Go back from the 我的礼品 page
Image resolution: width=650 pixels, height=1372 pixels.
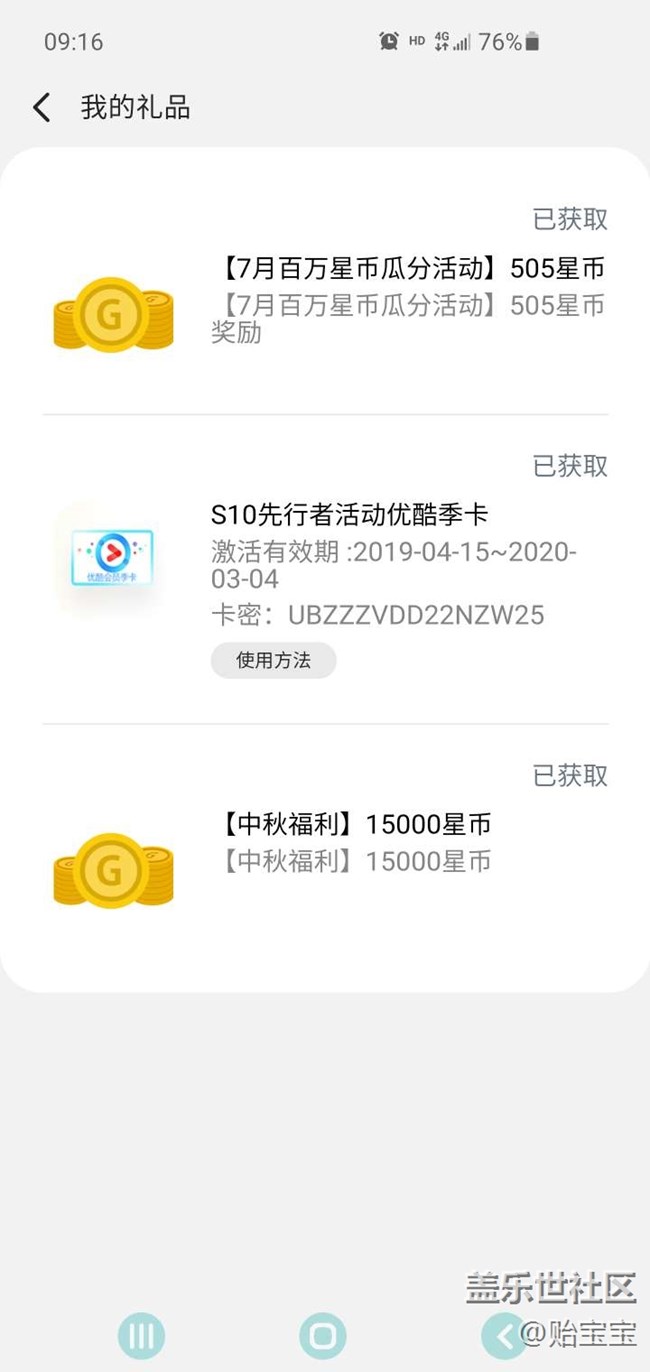pyautogui.click(x=41, y=108)
